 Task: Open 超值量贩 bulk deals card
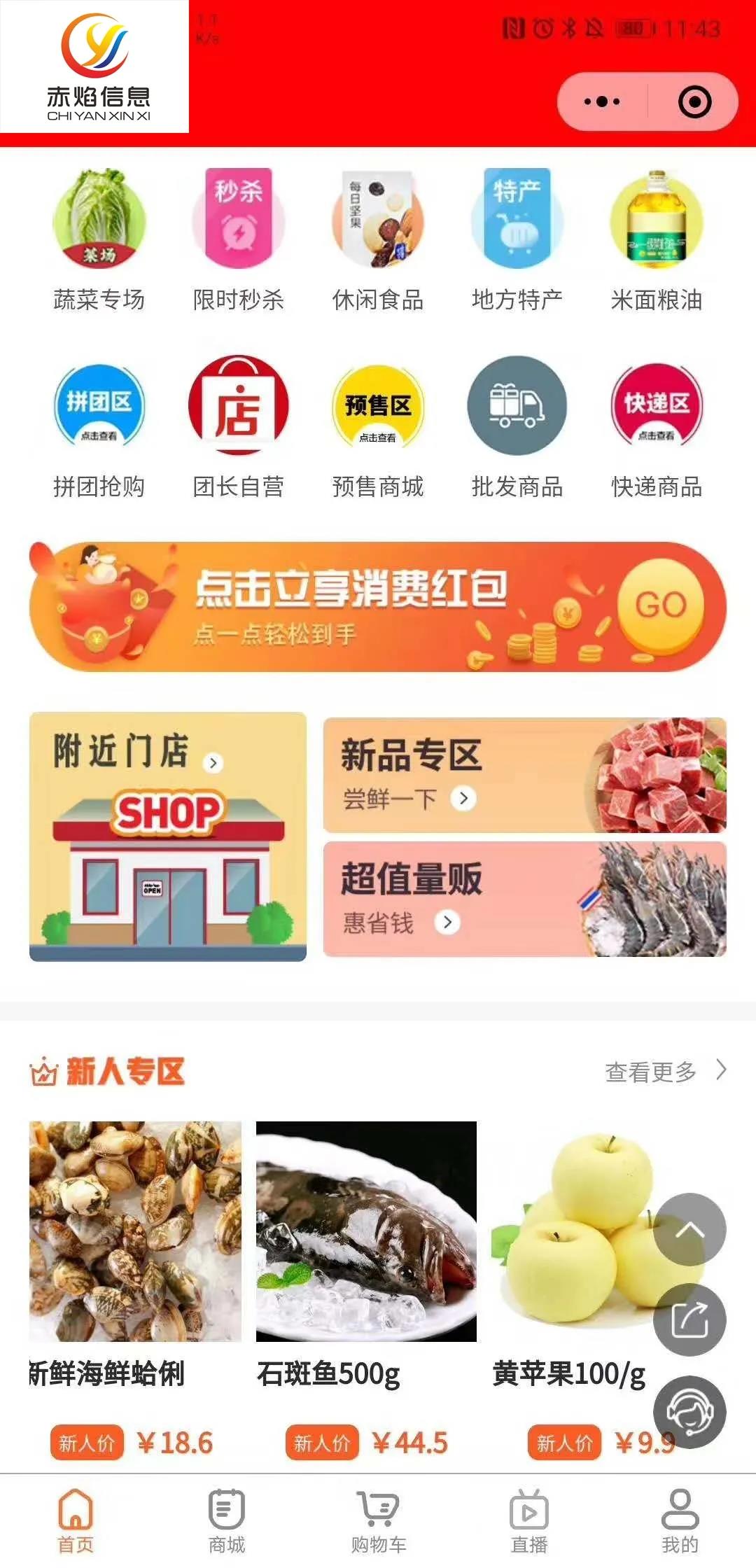click(524, 899)
